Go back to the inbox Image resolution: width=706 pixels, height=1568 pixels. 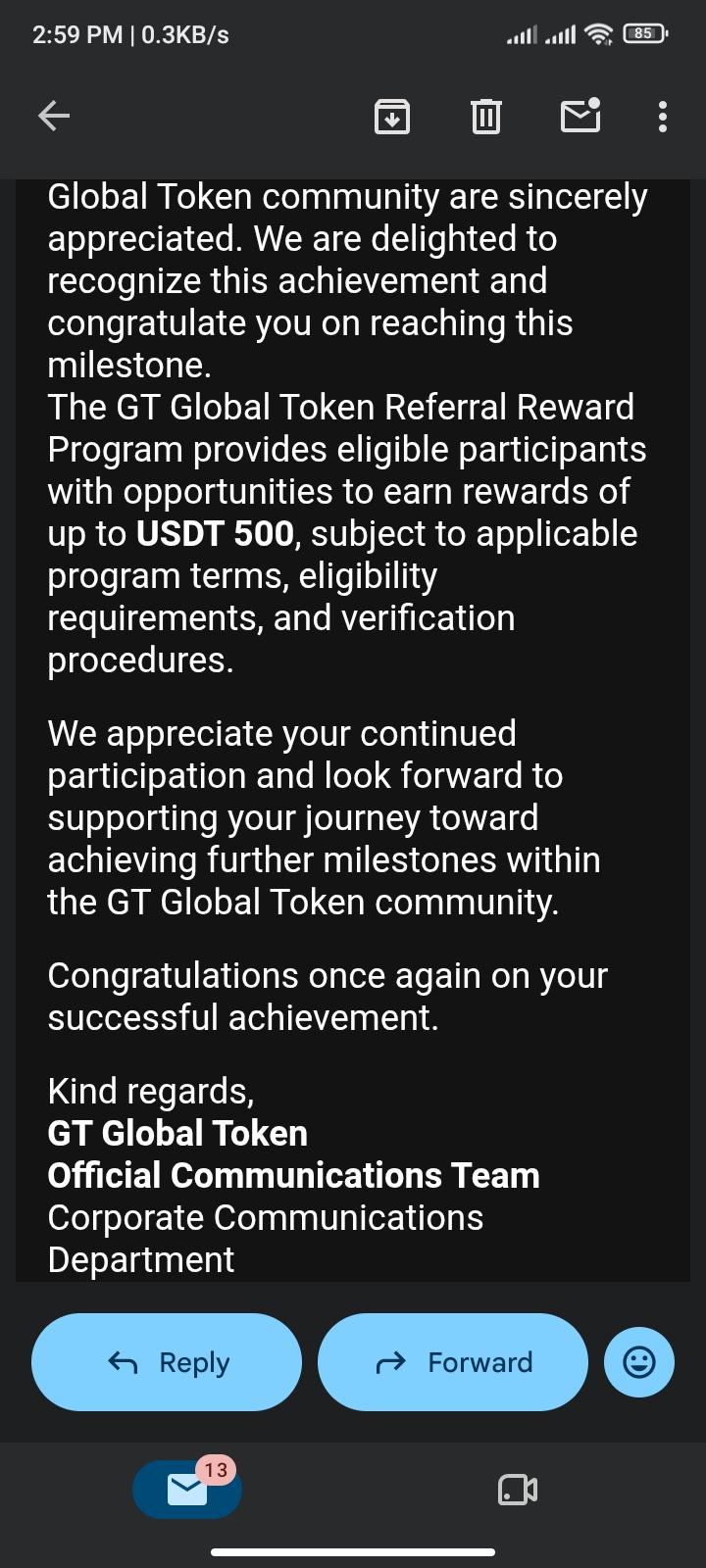tap(54, 117)
